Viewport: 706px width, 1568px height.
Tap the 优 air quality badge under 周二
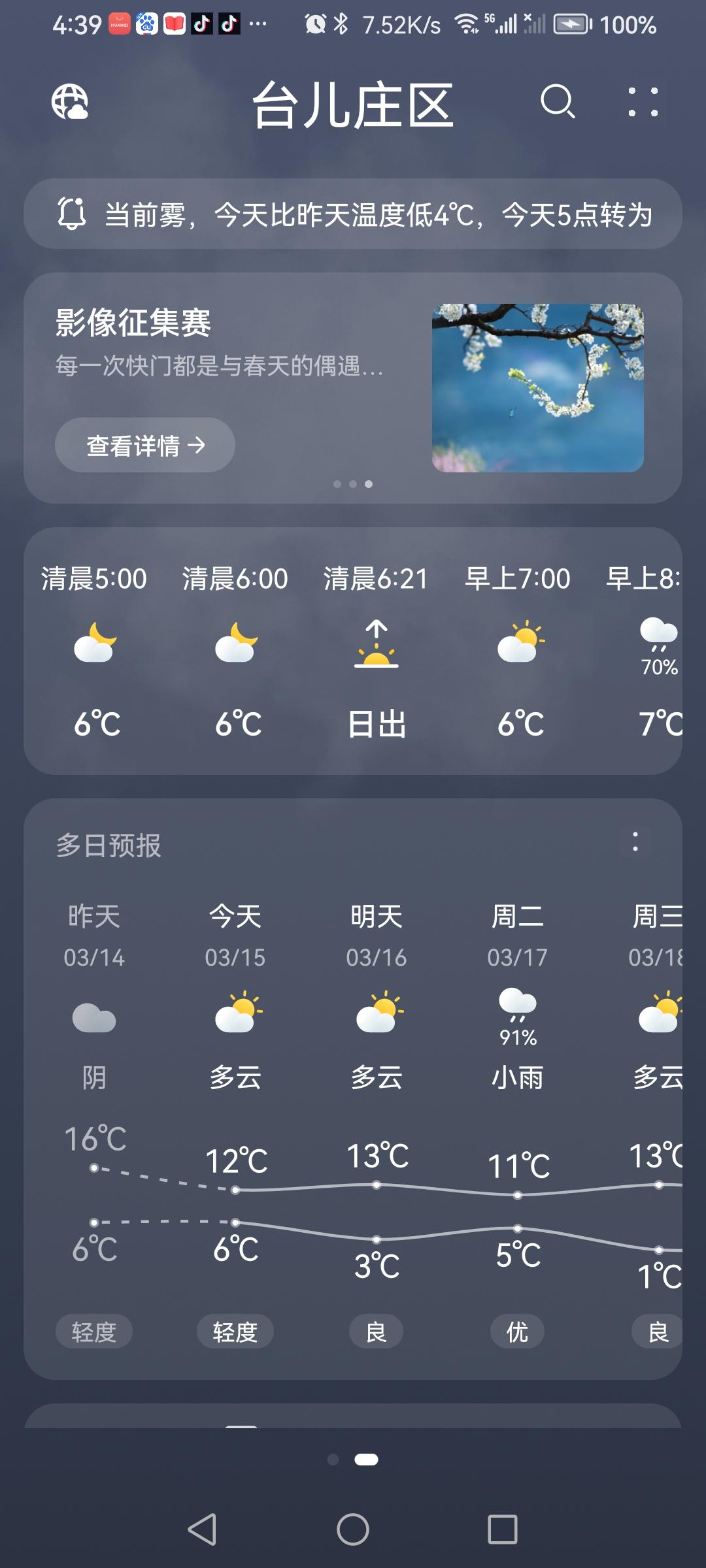[x=516, y=1331]
